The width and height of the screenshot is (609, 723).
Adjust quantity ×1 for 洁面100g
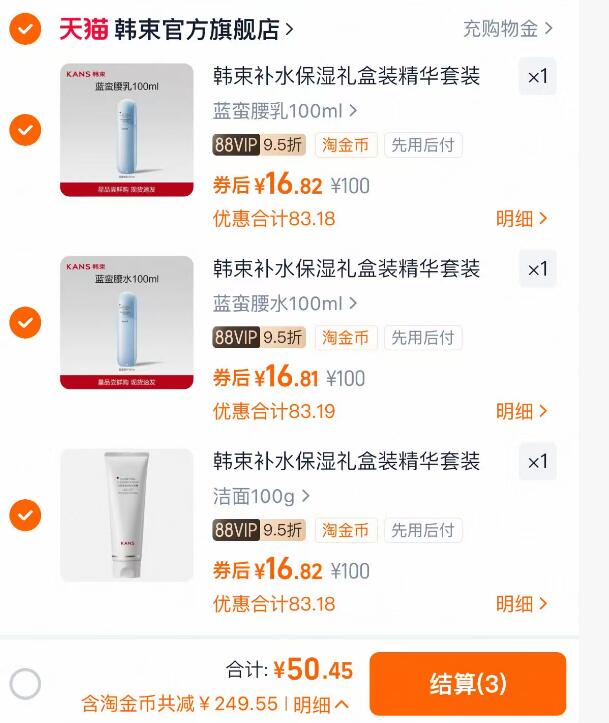[x=537, y=462]
